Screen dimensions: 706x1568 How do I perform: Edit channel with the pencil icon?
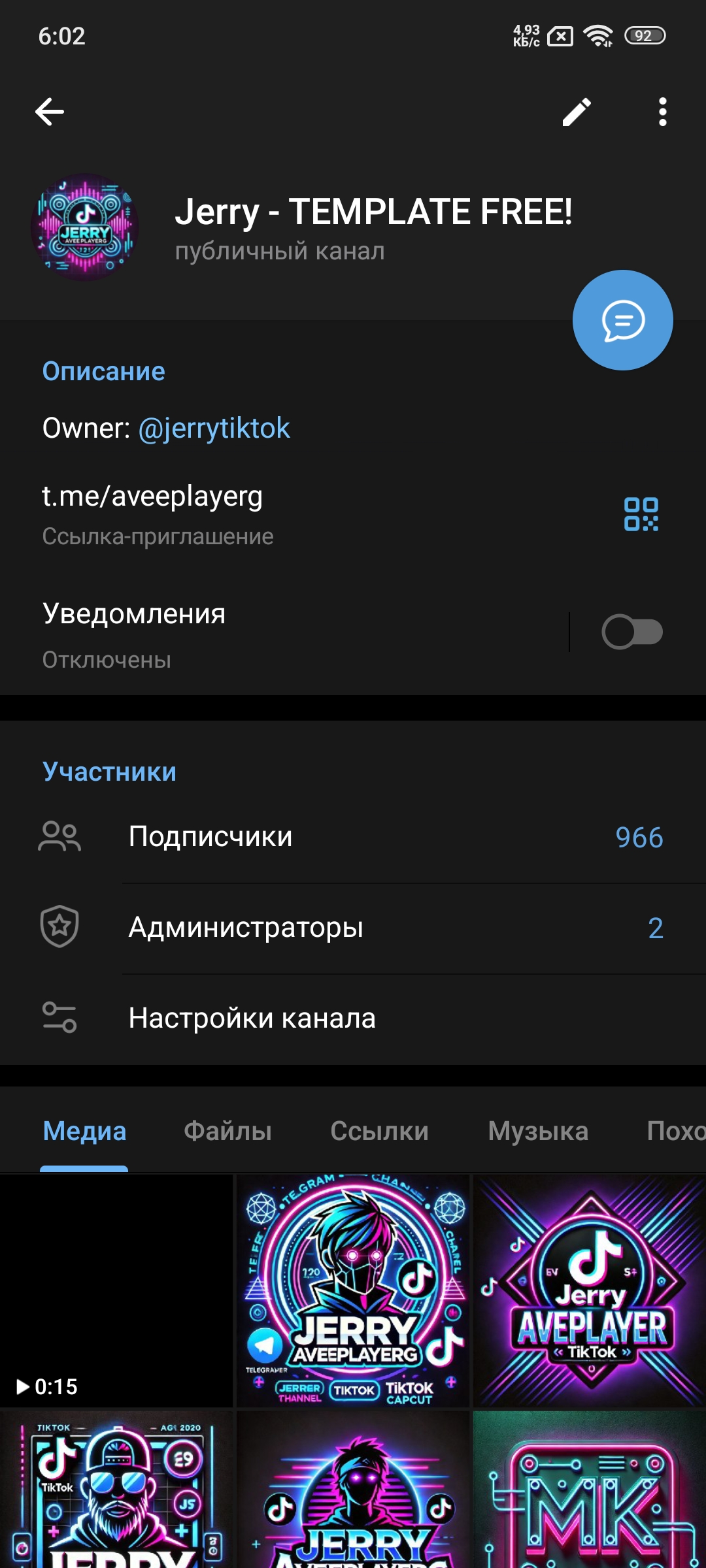[577, 112]
